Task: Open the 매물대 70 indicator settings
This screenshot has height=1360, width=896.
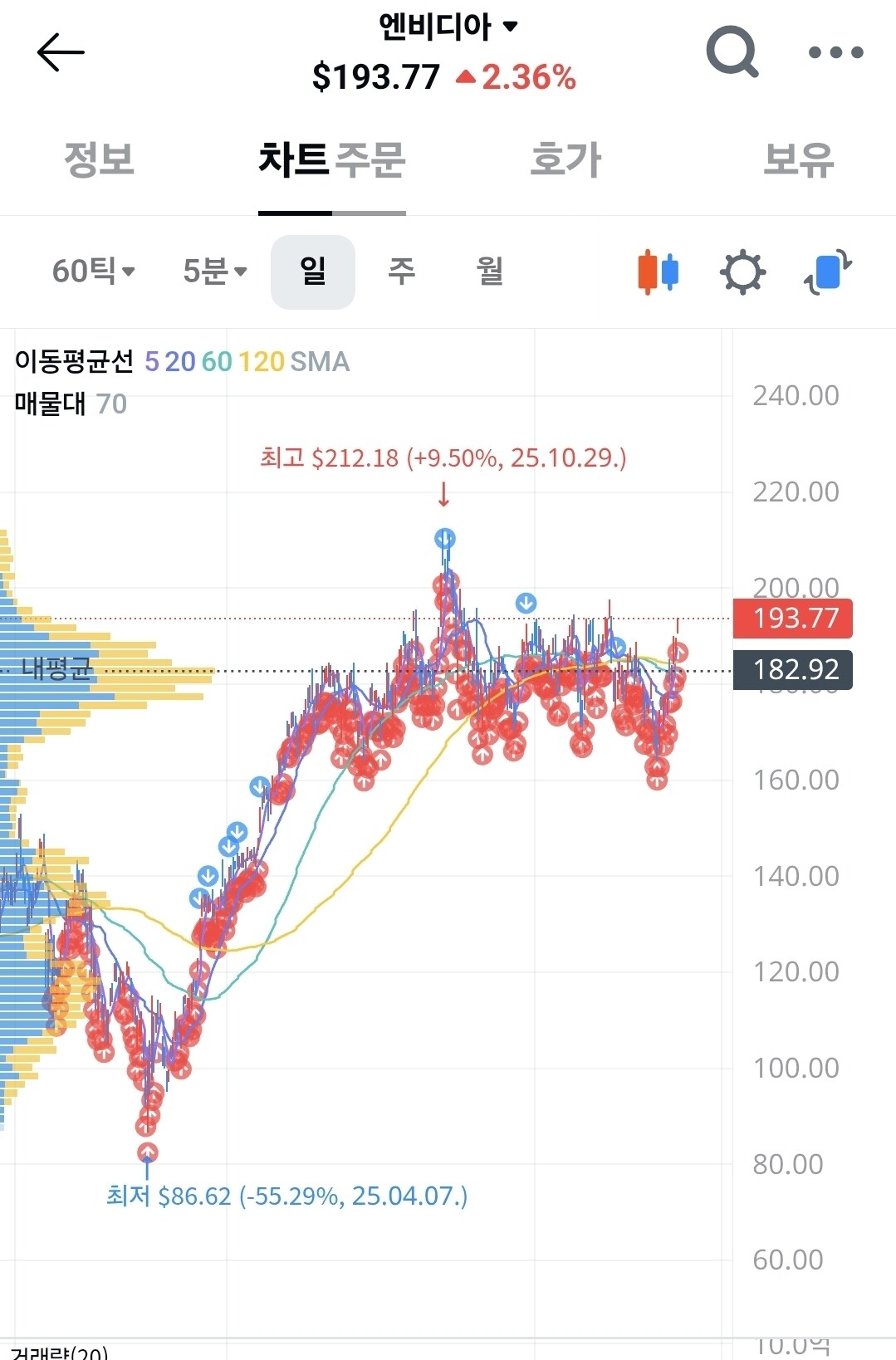Action: point(71,404)
